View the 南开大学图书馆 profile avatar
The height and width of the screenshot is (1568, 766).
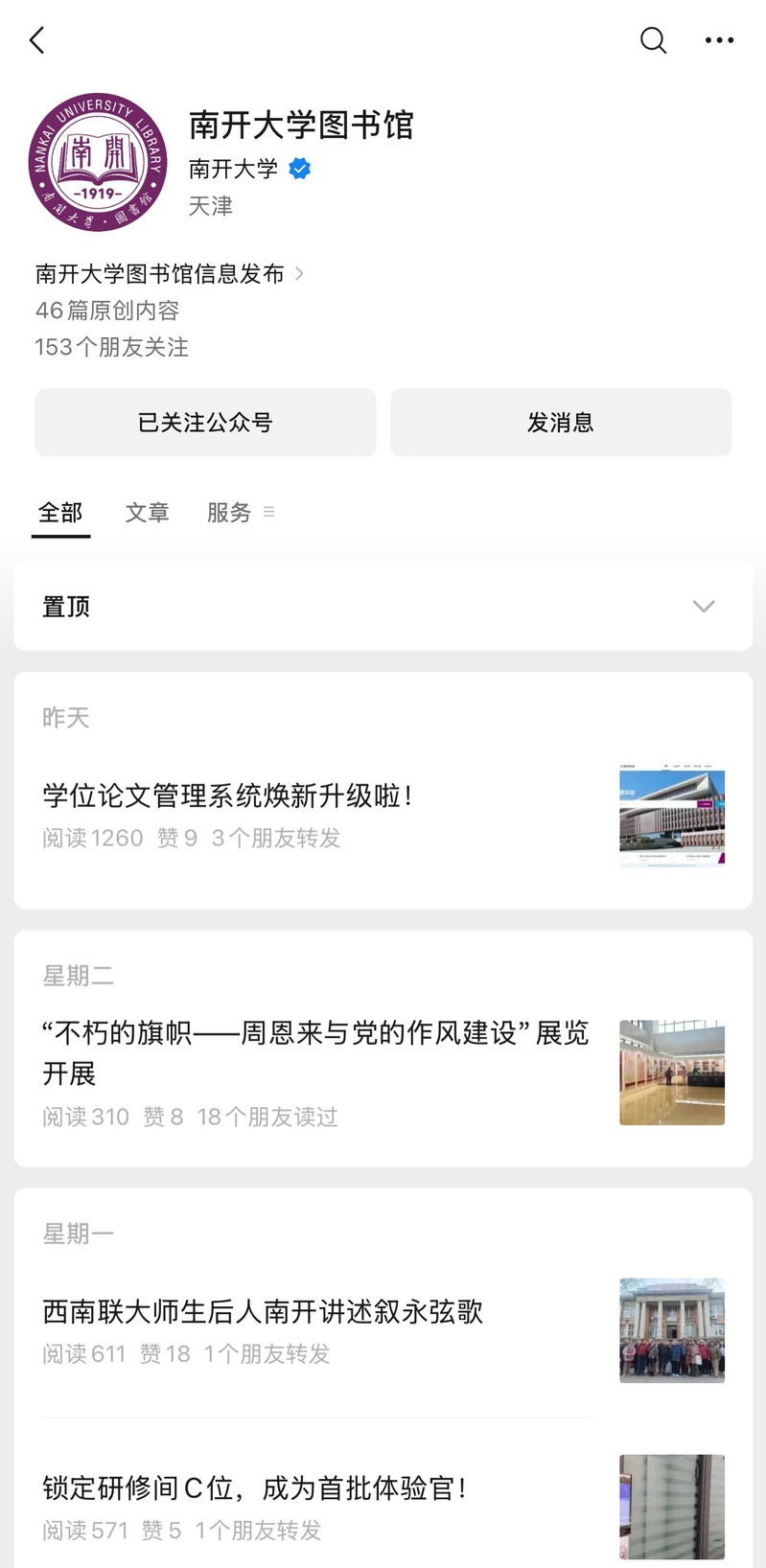coord(98,163)
